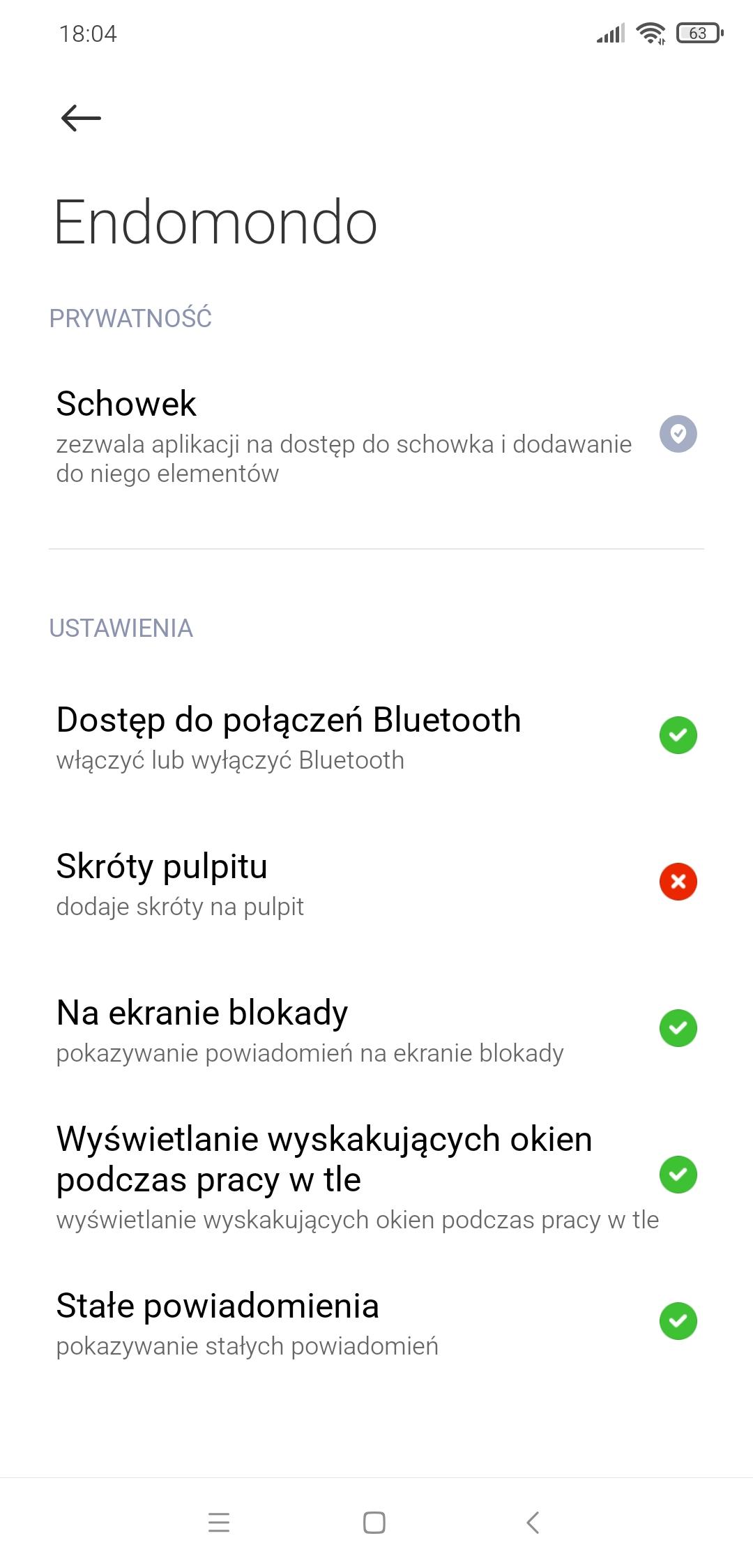Open the Stałe powiadomienia permission
This screenshot has width=753, height=1568.
(376, 1322)
